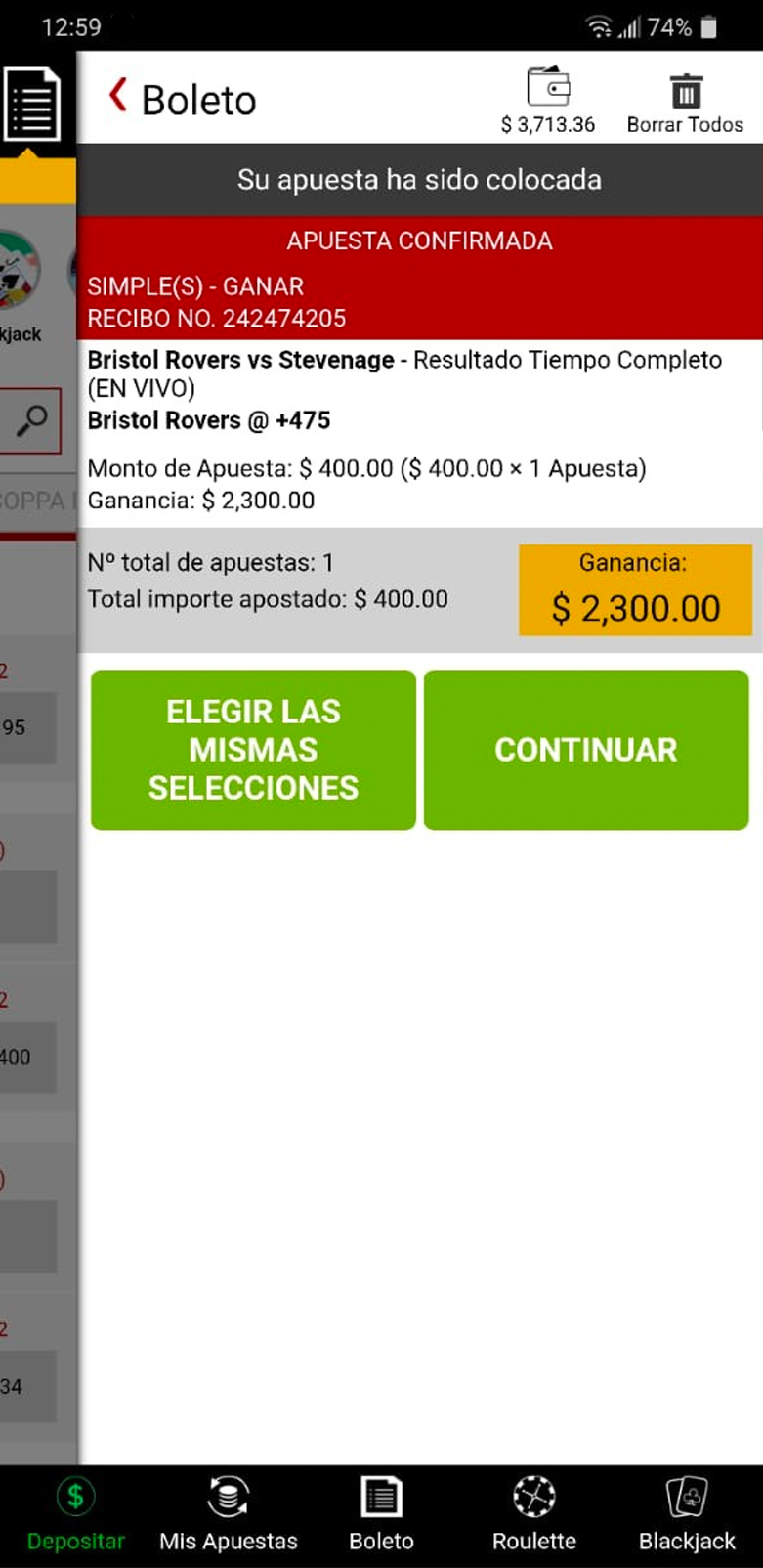Go back from the Boleto screen
The height and width of the screenshot is (1568, 763).
tap(118, 97)
